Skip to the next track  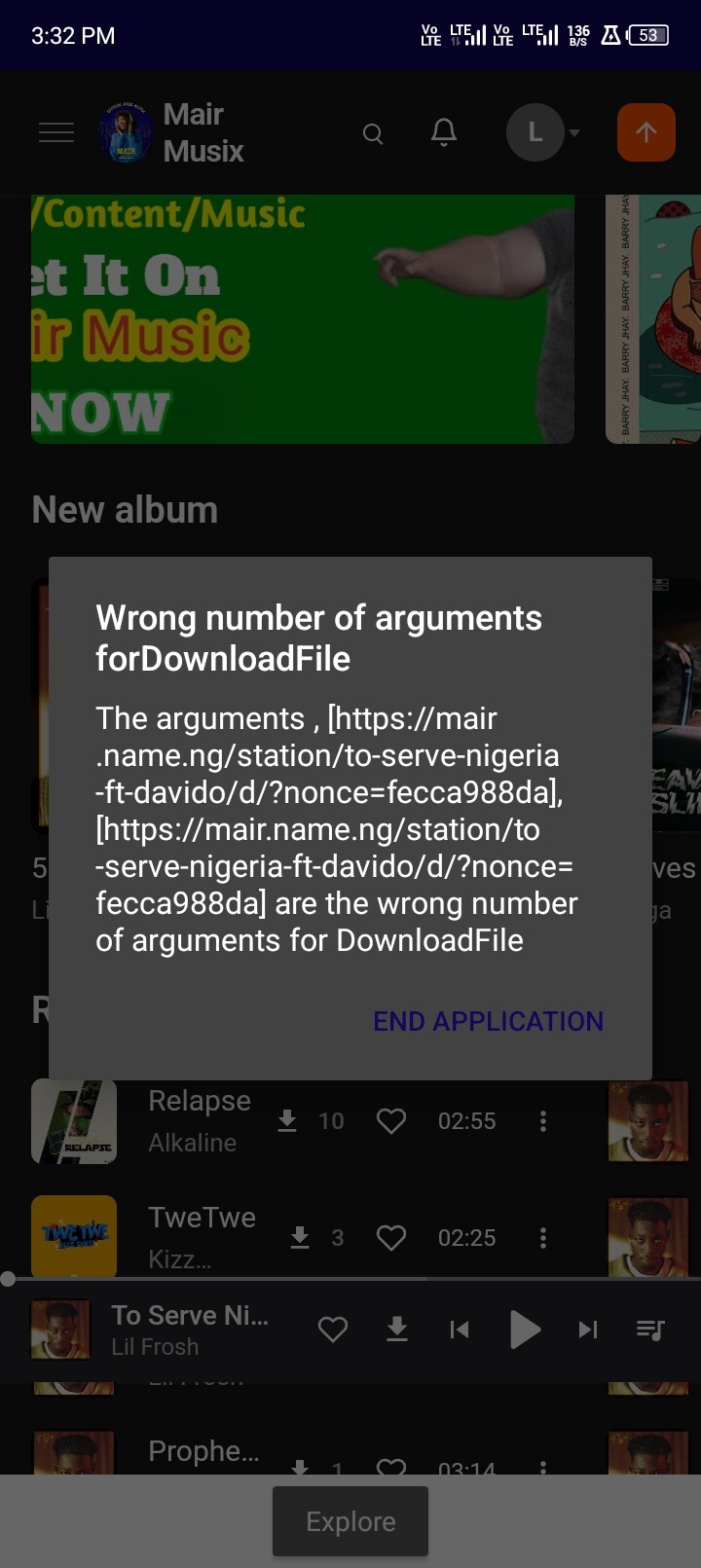click(x=588, y=1330)
